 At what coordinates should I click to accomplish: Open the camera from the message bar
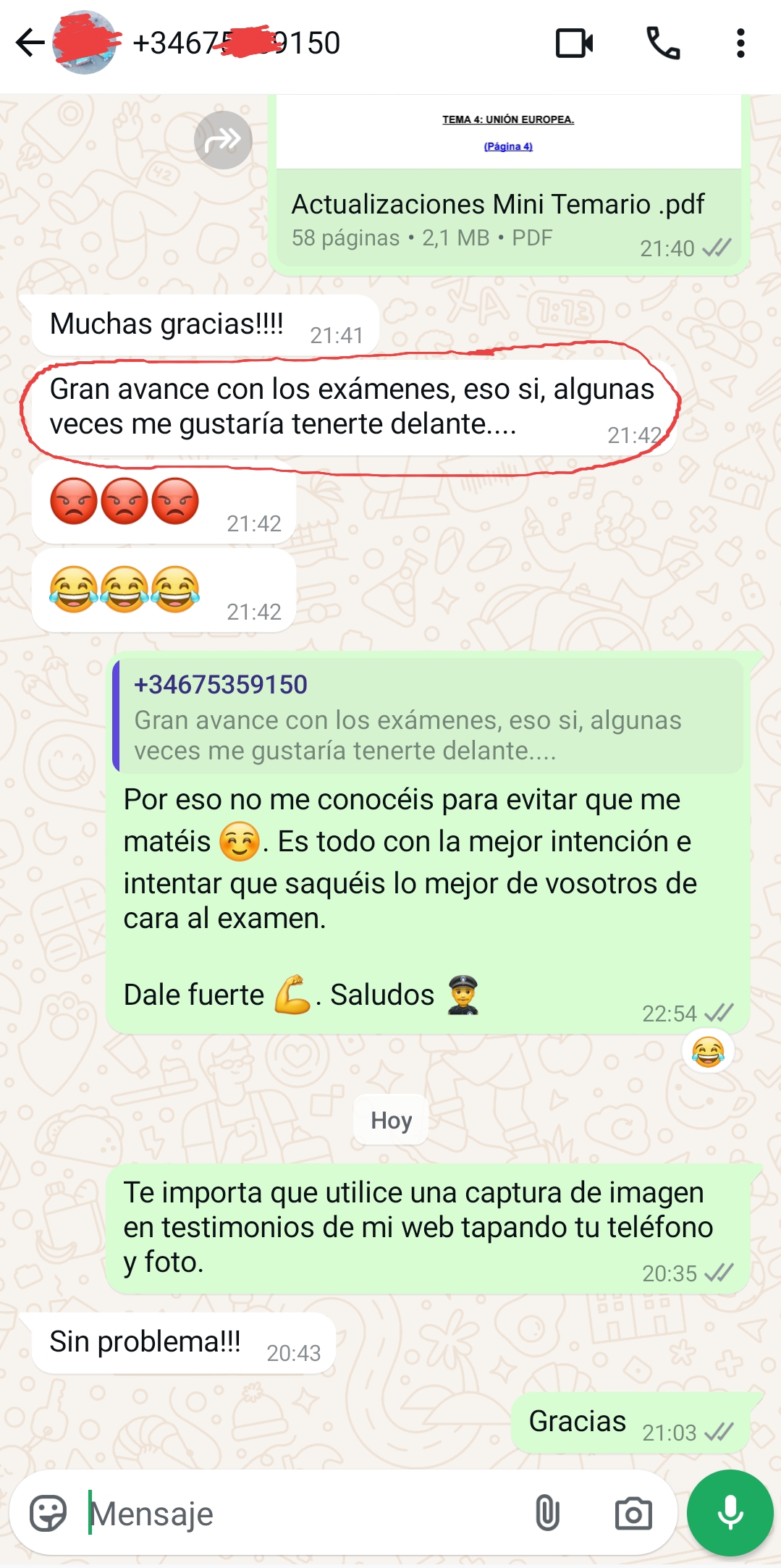pos(633,1513)
